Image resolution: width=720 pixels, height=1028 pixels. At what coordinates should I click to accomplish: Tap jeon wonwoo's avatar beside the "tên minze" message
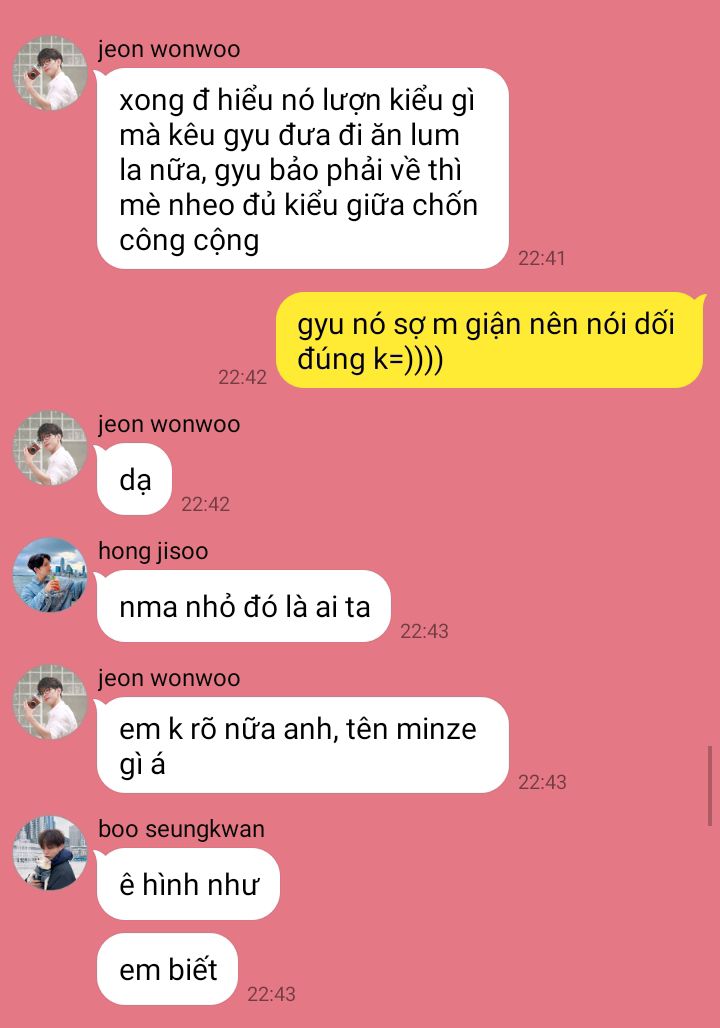(49, 702)
